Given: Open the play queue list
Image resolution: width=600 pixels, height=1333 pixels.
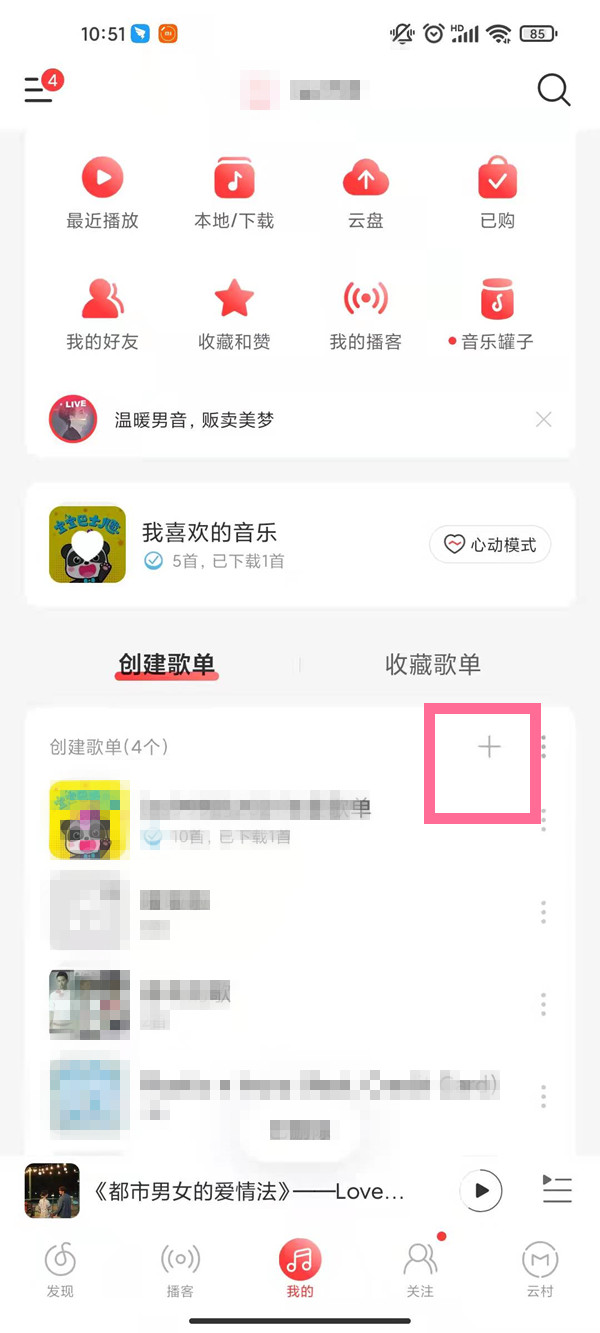Looking at the screenshot, I should click(556, 1190).
